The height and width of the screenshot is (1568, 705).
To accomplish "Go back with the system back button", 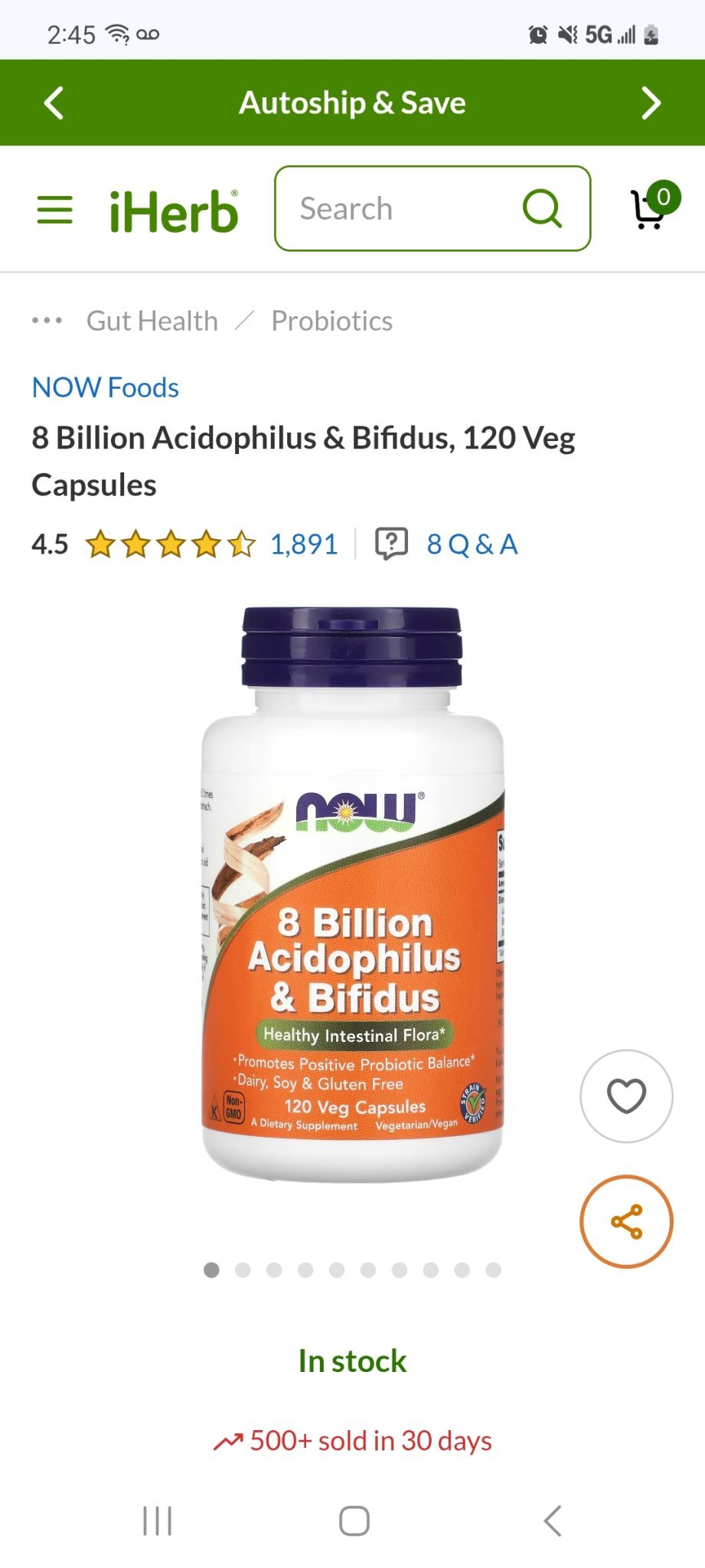I will (553, 1521).
